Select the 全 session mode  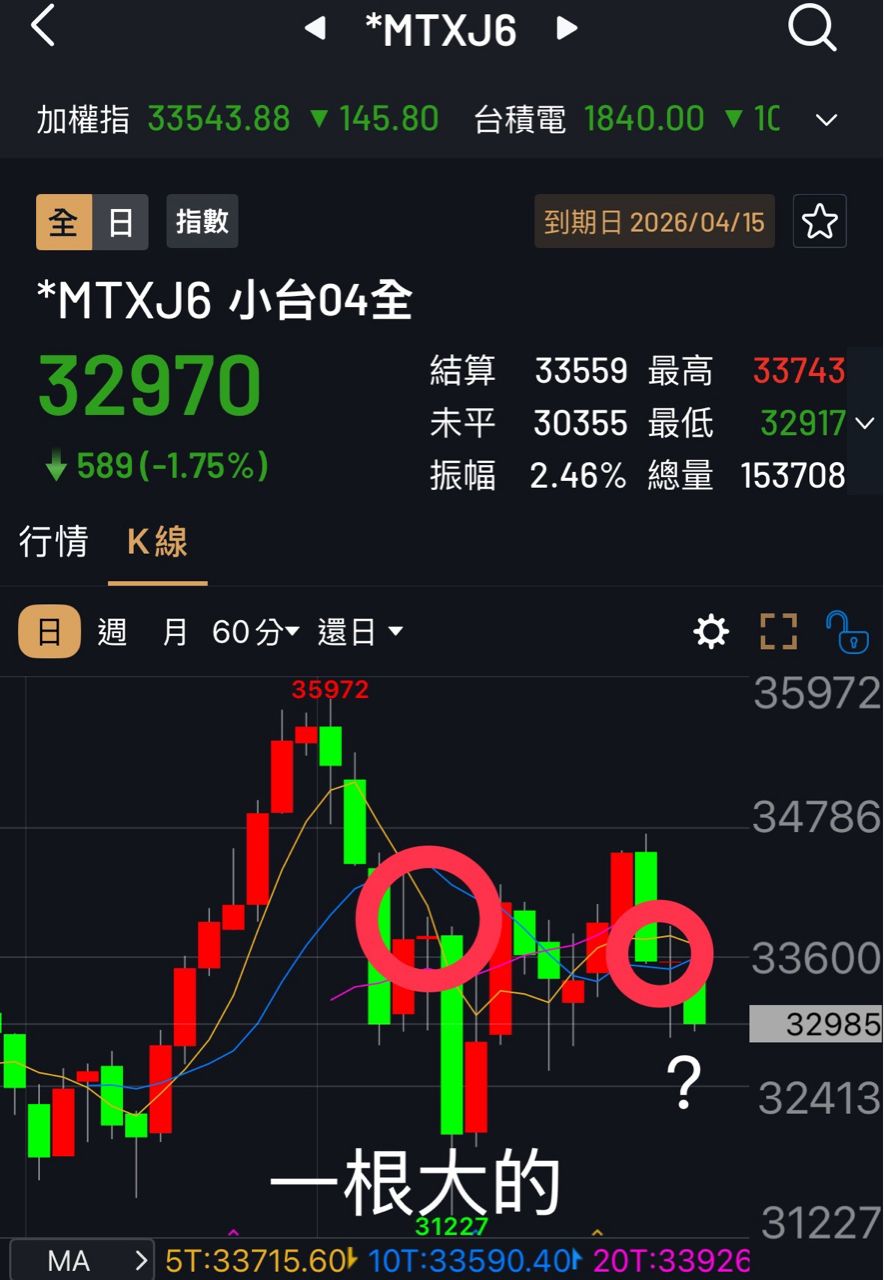coord(64,222)
